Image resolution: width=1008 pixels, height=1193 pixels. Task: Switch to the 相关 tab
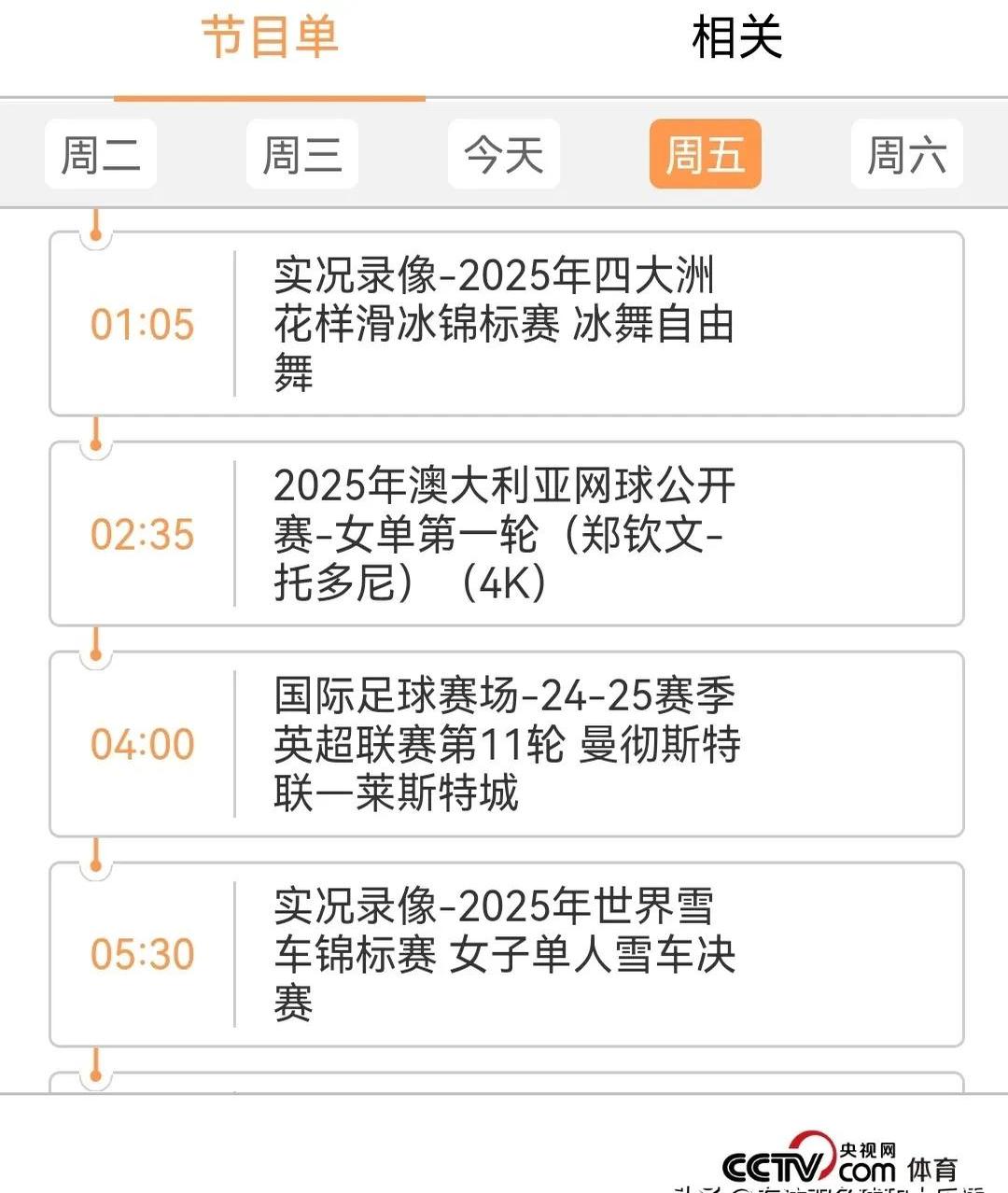(737, 39)
